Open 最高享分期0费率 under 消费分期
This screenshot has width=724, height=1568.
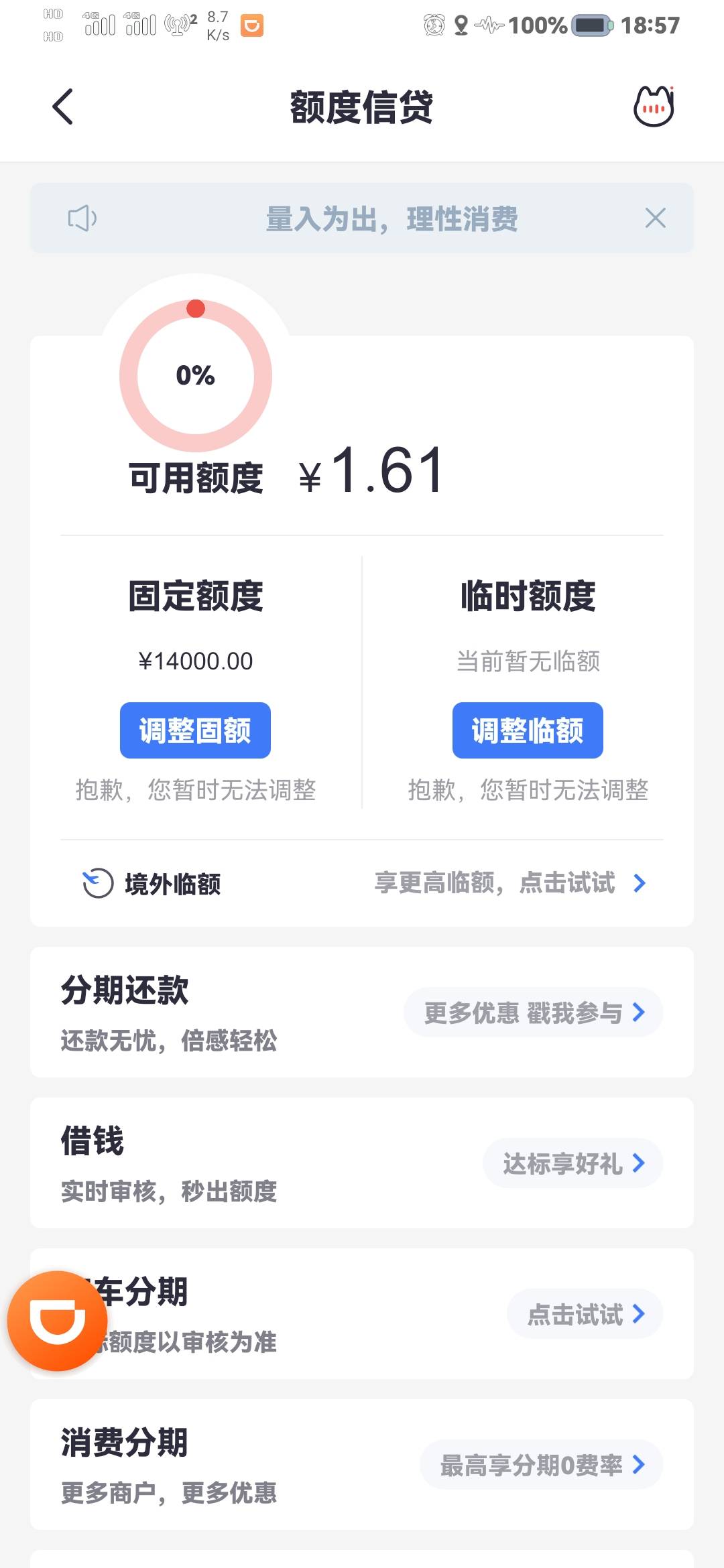pos(542,1465)
